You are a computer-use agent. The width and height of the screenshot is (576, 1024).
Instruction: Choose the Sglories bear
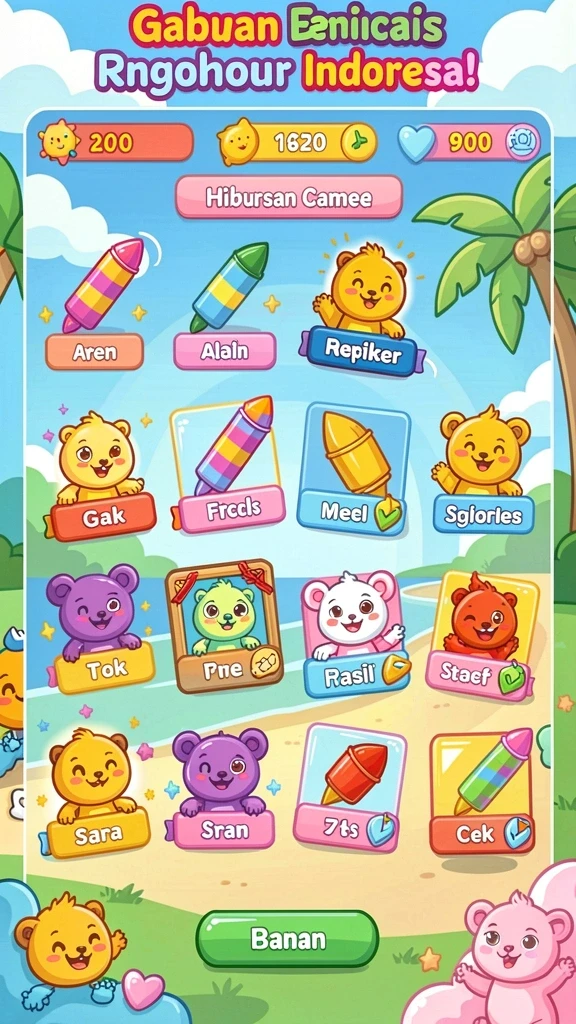483,468
